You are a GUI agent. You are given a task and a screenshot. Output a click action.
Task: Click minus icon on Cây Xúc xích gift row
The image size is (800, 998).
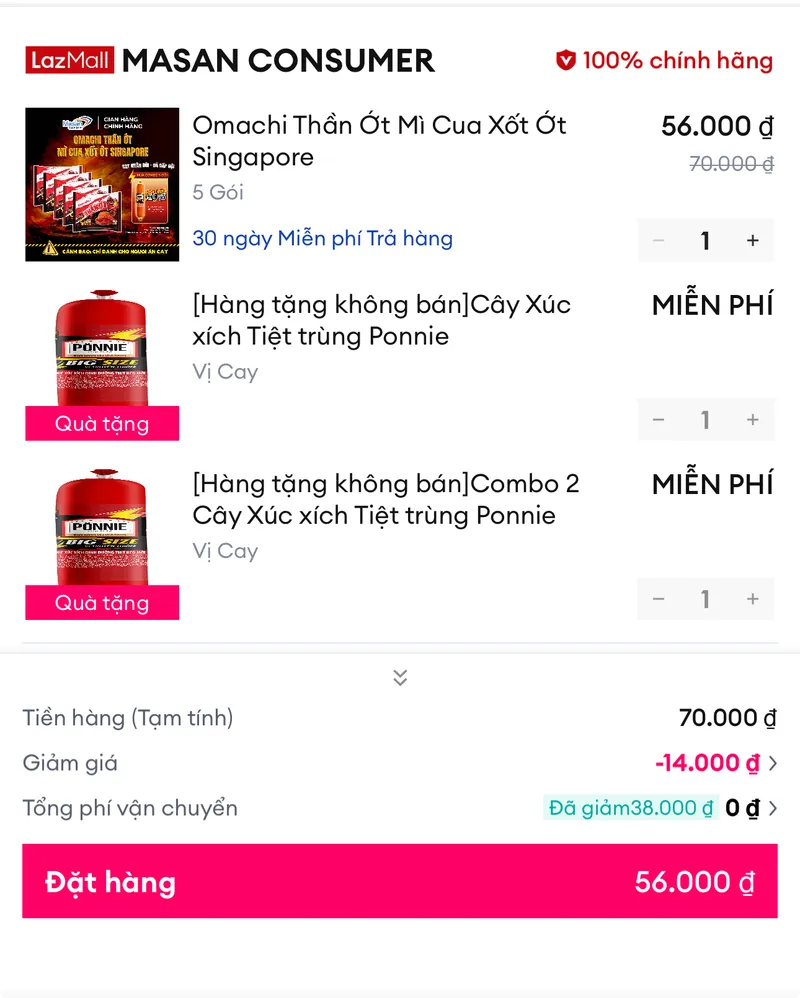(659, 419)
